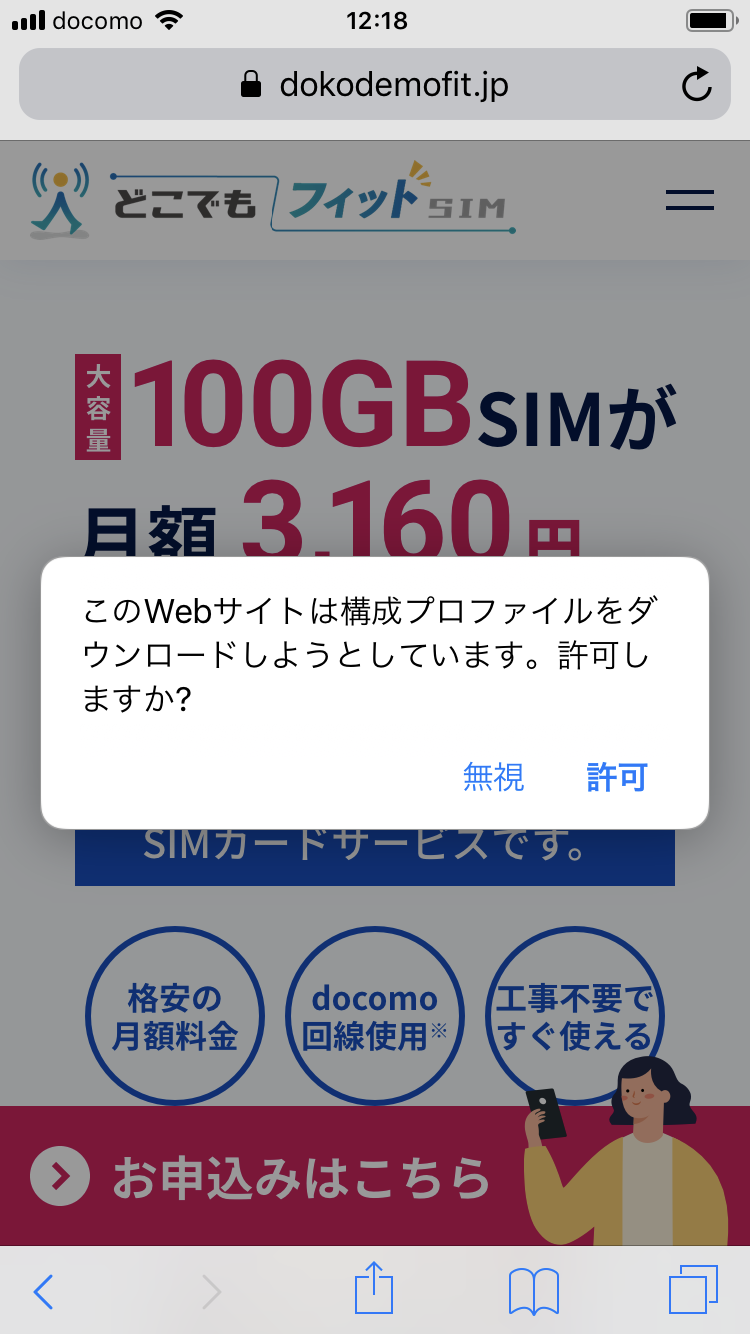Image resolution: width=750 pixels, height=1334 pixels.
Task: Open the hamburger menu
Action: [690, 200]
